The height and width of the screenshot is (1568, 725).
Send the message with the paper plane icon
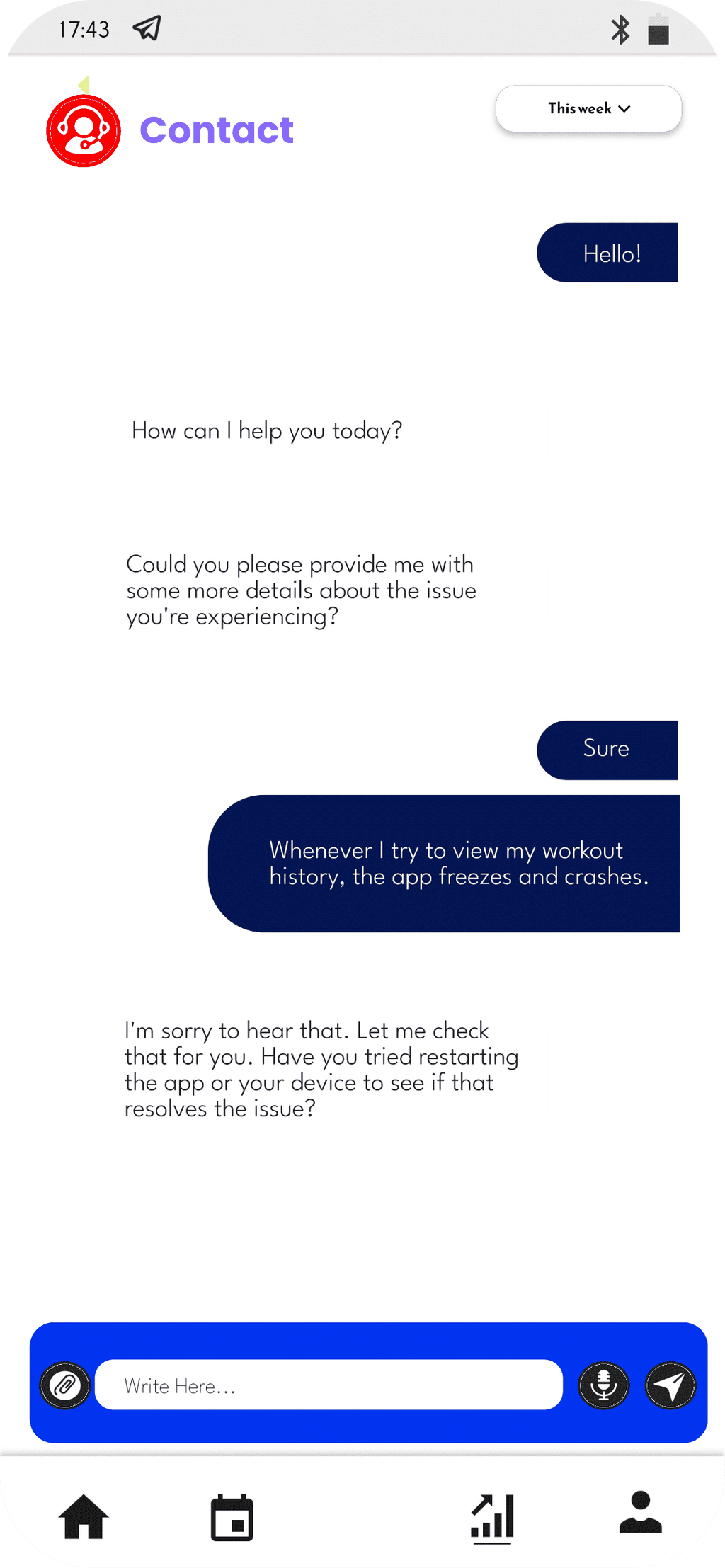point(670,1385)
